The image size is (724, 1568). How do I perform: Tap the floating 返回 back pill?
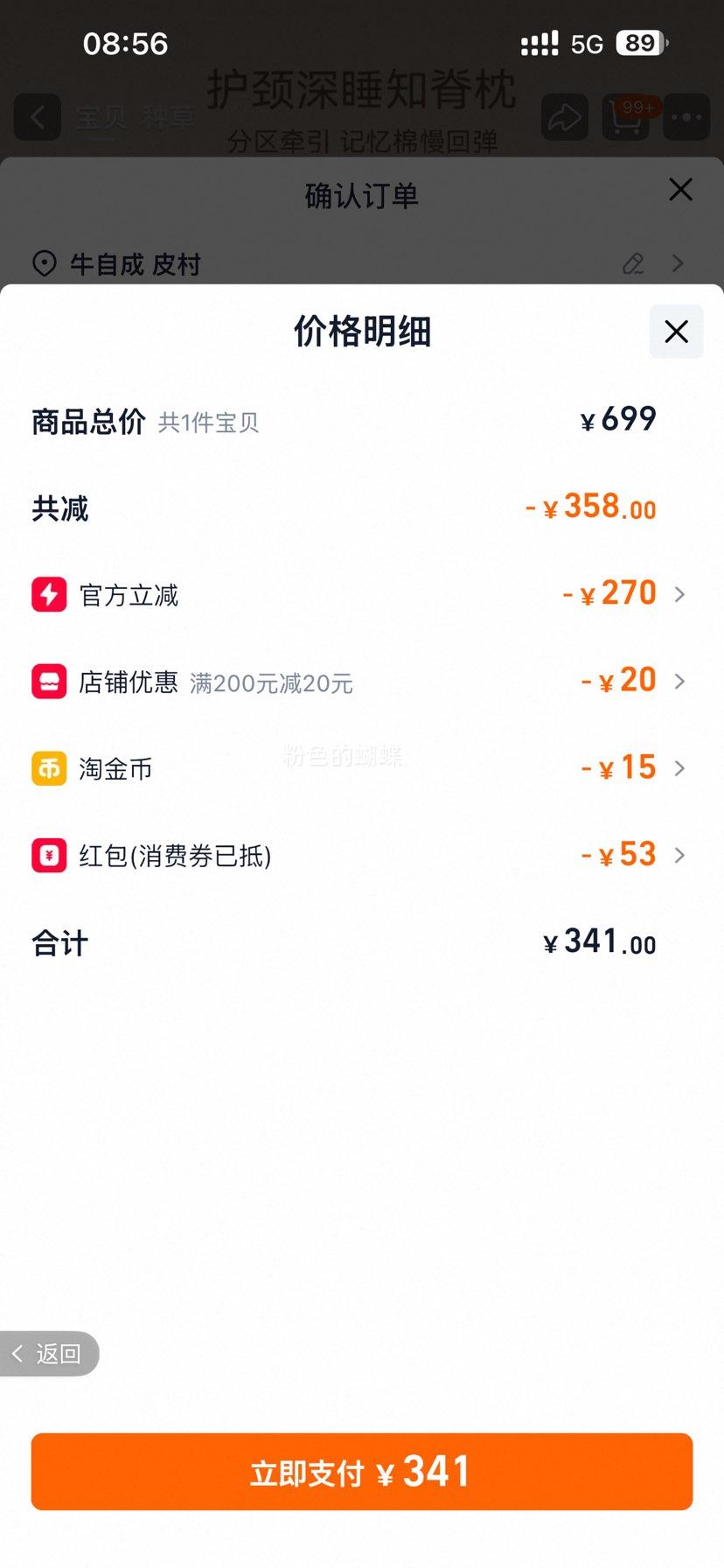click(x=49, y=1354)
